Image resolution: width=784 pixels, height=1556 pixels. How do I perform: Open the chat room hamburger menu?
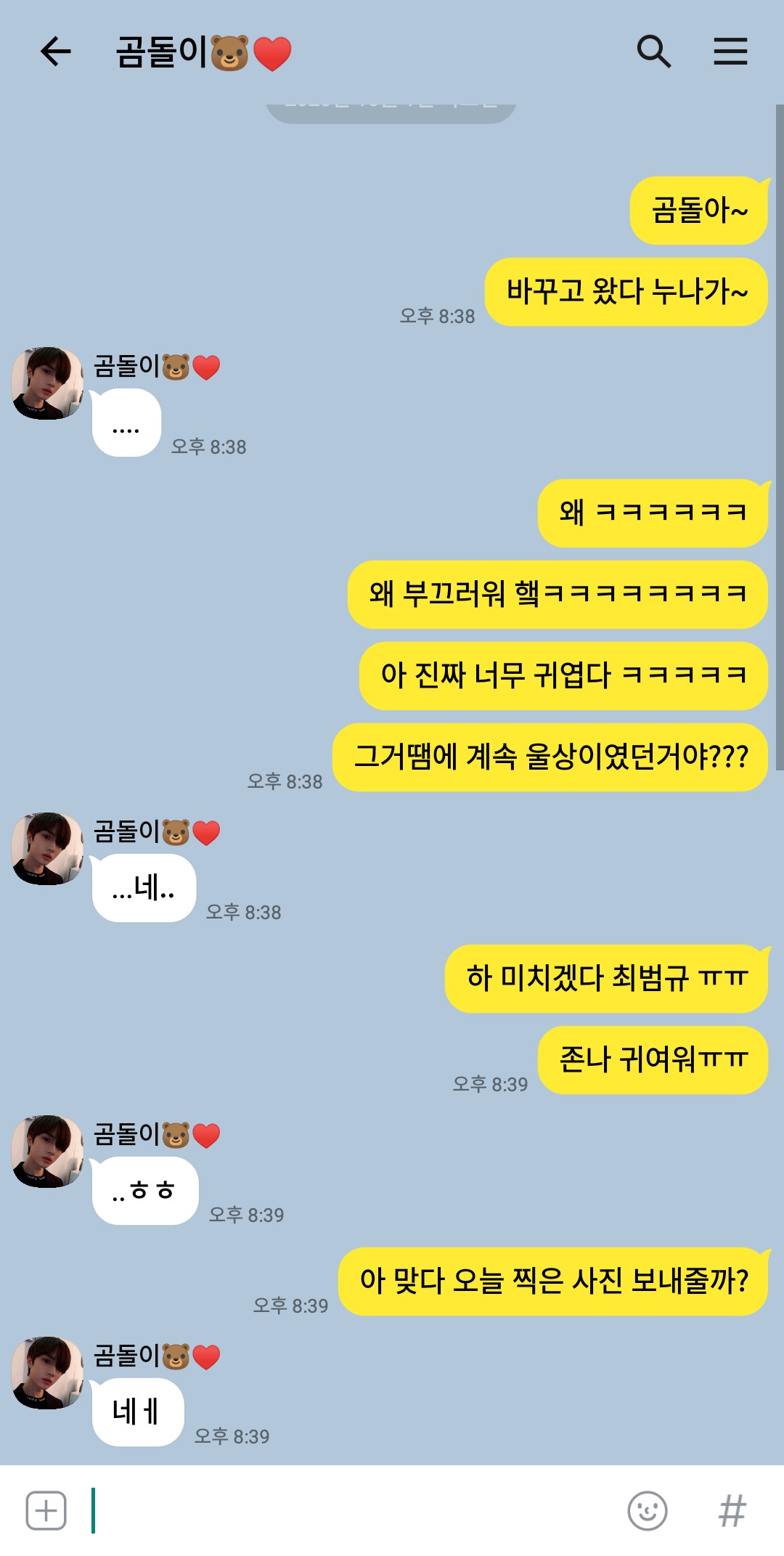tap(730, 52)
